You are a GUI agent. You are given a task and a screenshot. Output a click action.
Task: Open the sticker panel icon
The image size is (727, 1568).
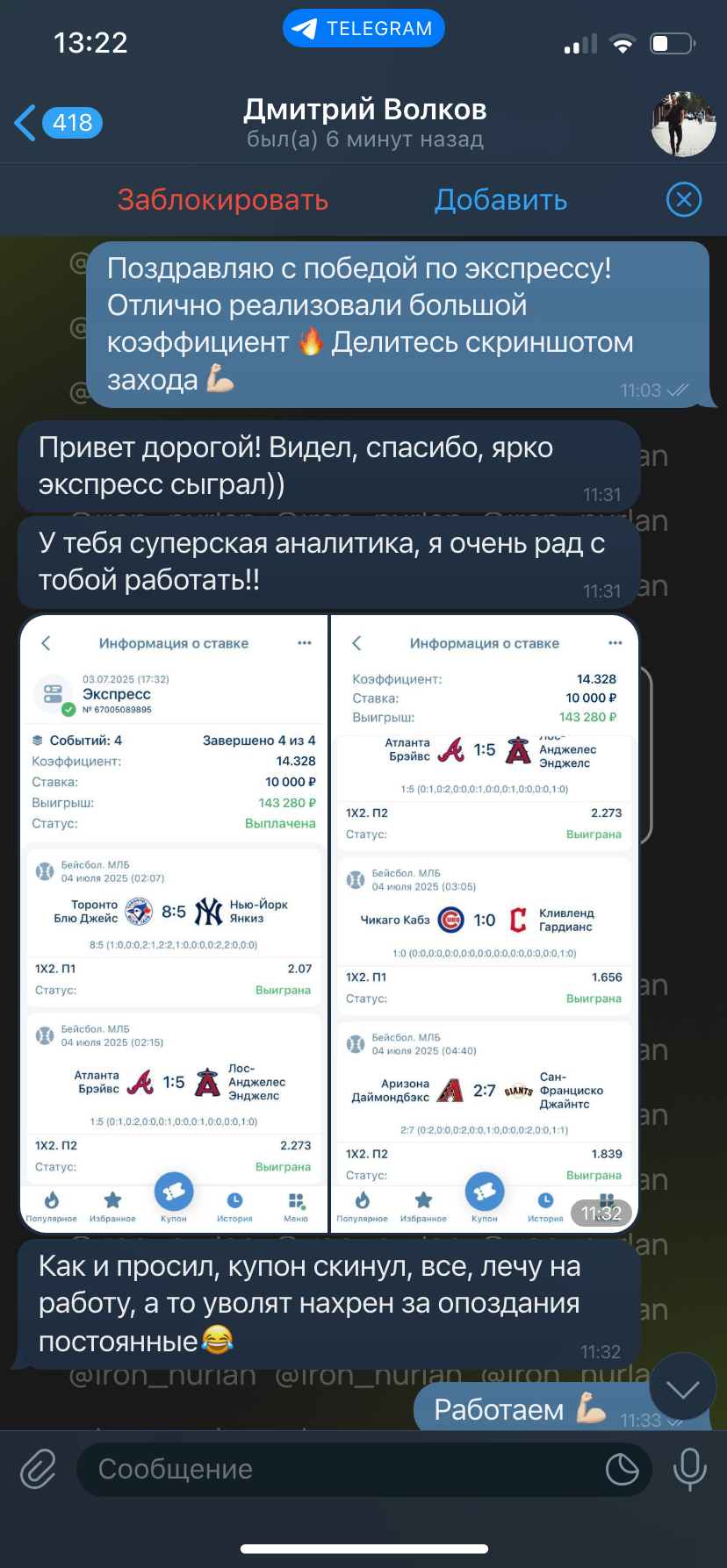(x=622, y=1469)
